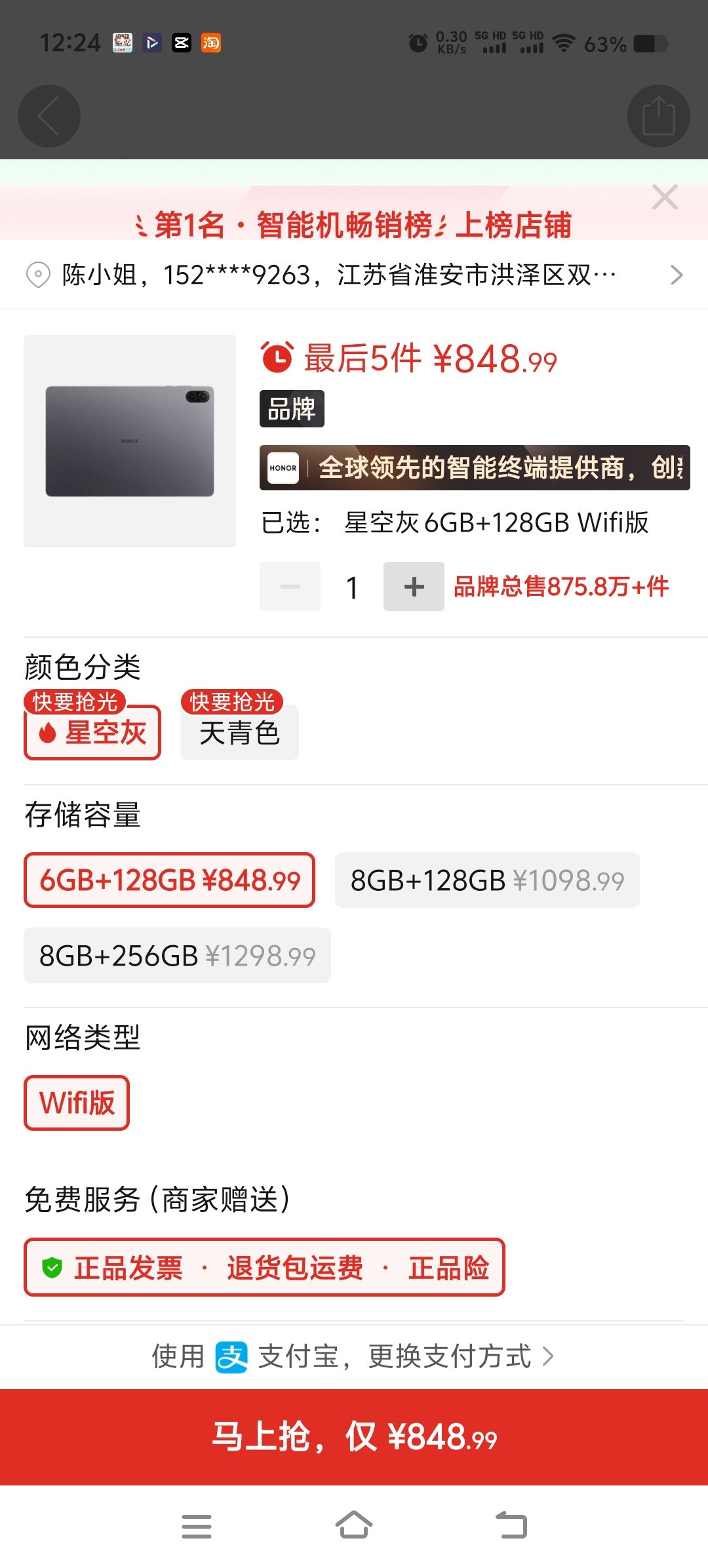Close the product options sheet
Screen dimensions: 708x1568
point(665,197)
